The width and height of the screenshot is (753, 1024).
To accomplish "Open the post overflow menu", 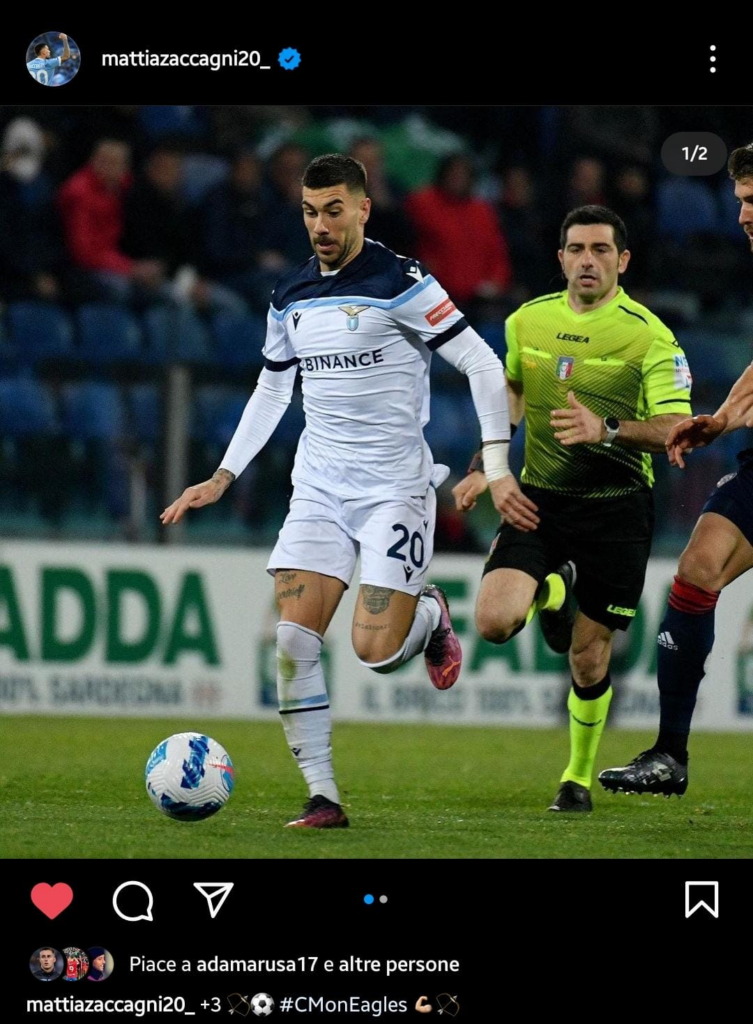I will (712, 59).
